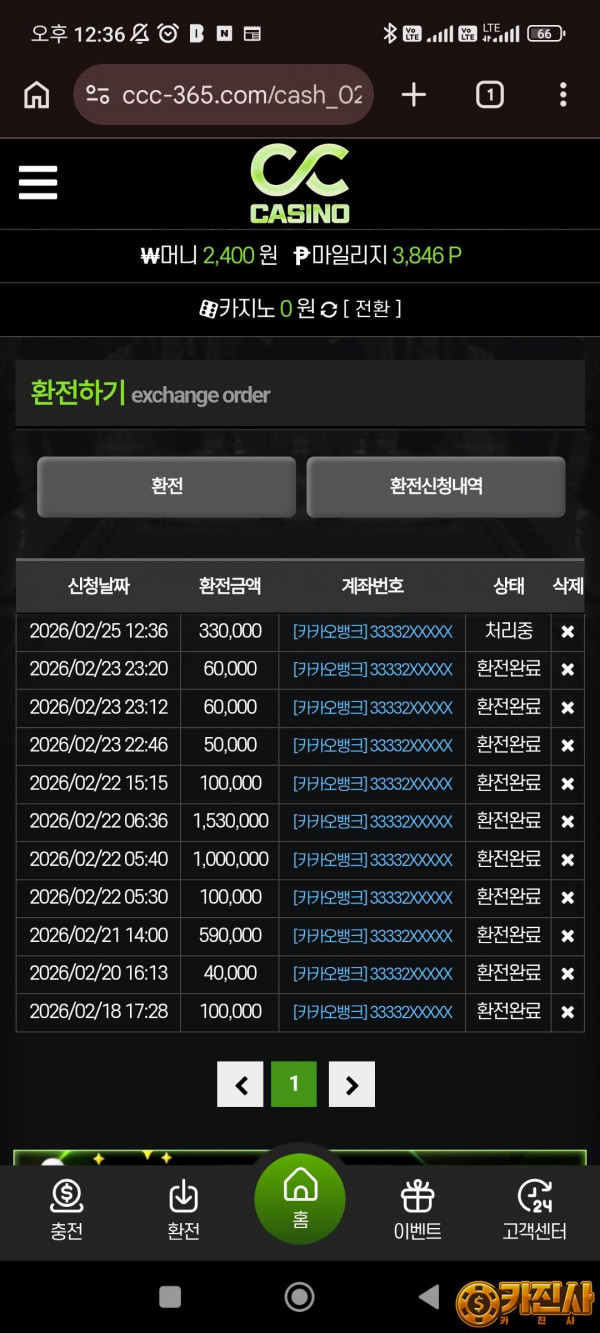Remove the 2026/02/18 17:28 entry
The height and width of the screenshot is (1333, 600).
567,1012
